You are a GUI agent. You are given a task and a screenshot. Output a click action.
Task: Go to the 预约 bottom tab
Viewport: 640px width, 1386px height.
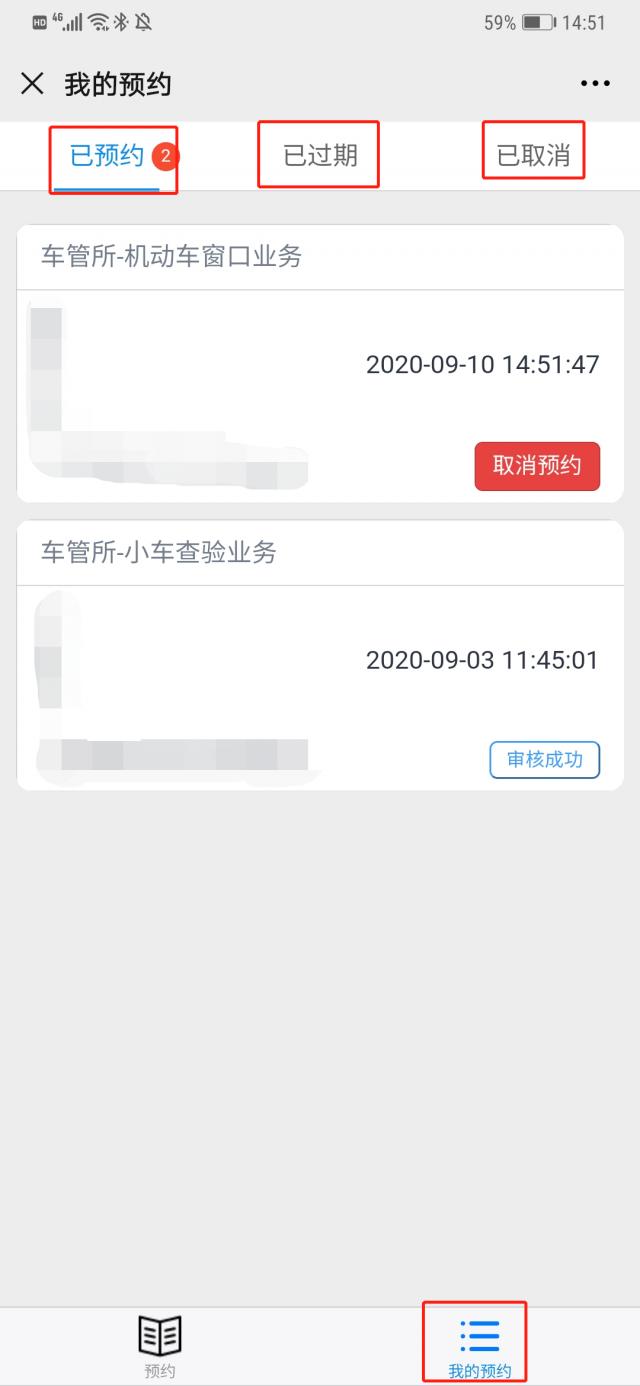tap(160, 1345)
